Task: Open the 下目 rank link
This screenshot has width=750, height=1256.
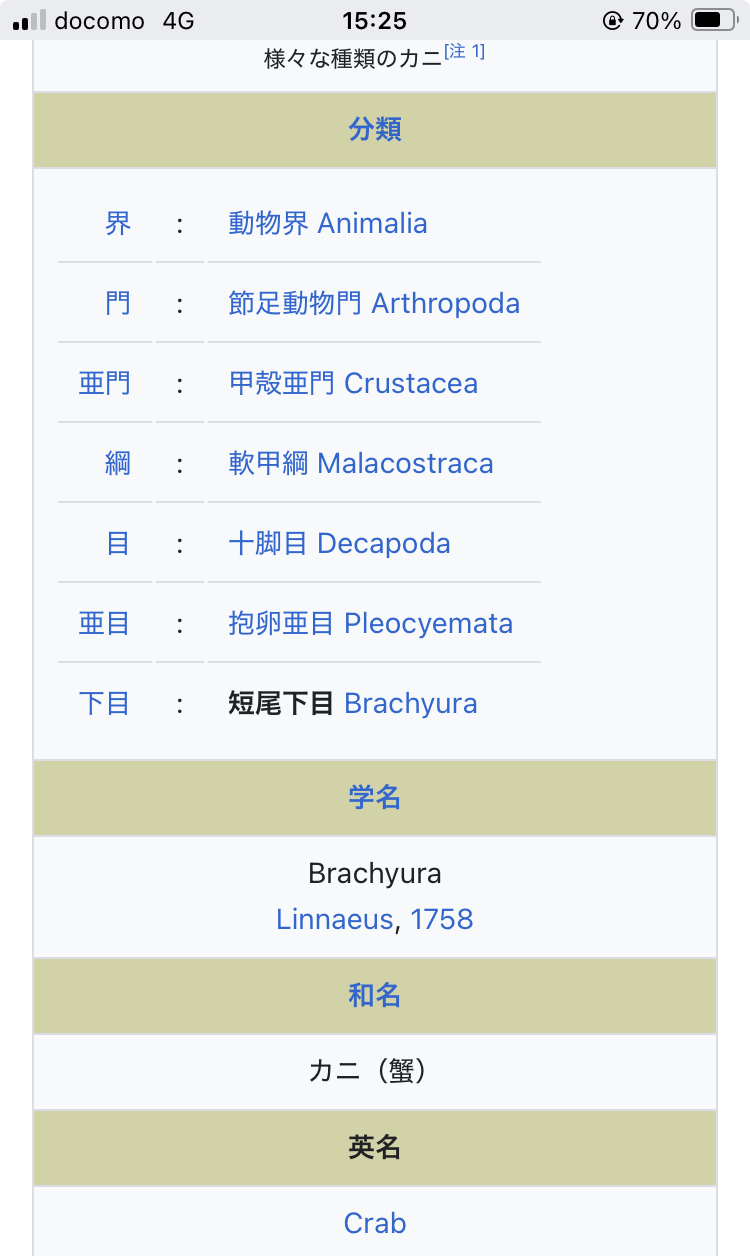Action: click(105, 703)
